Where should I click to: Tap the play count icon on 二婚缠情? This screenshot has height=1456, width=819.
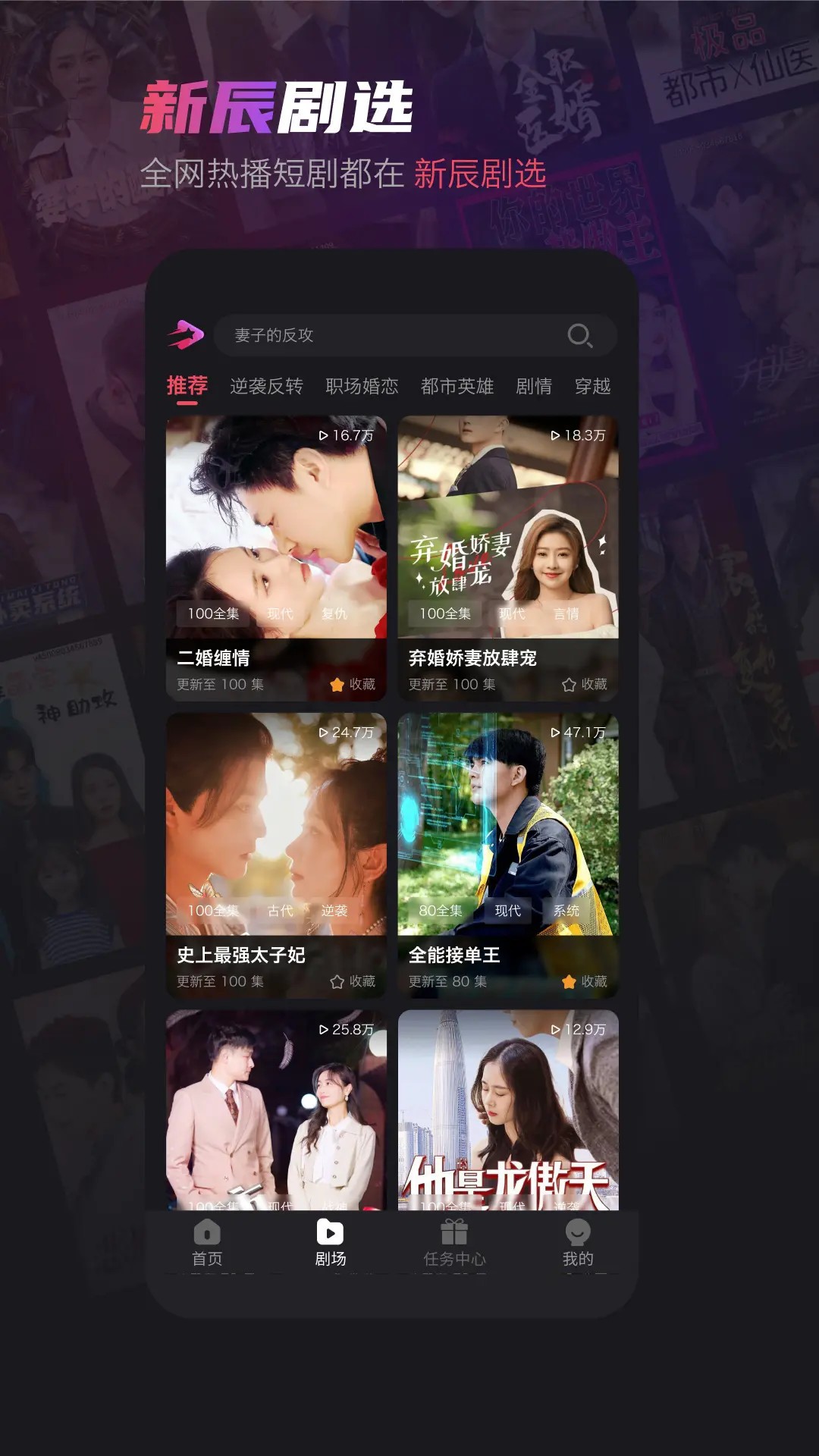click(x=323, y=435)
